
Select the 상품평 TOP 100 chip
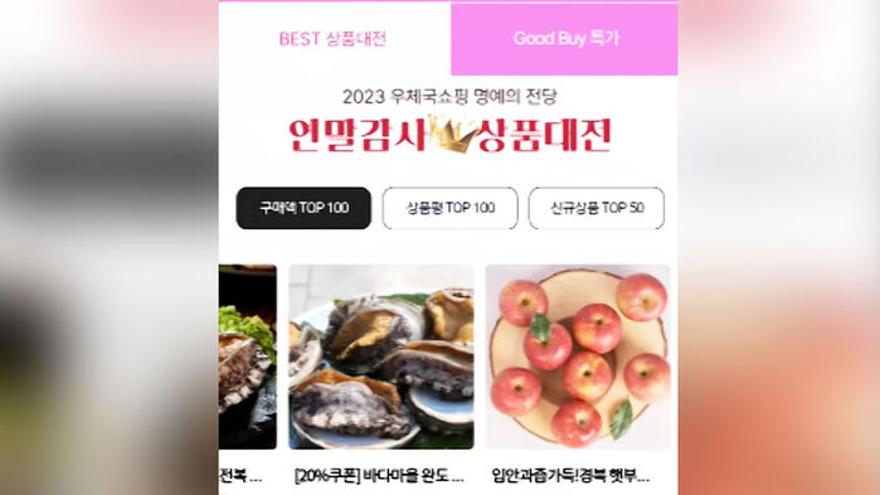point(450,208)
